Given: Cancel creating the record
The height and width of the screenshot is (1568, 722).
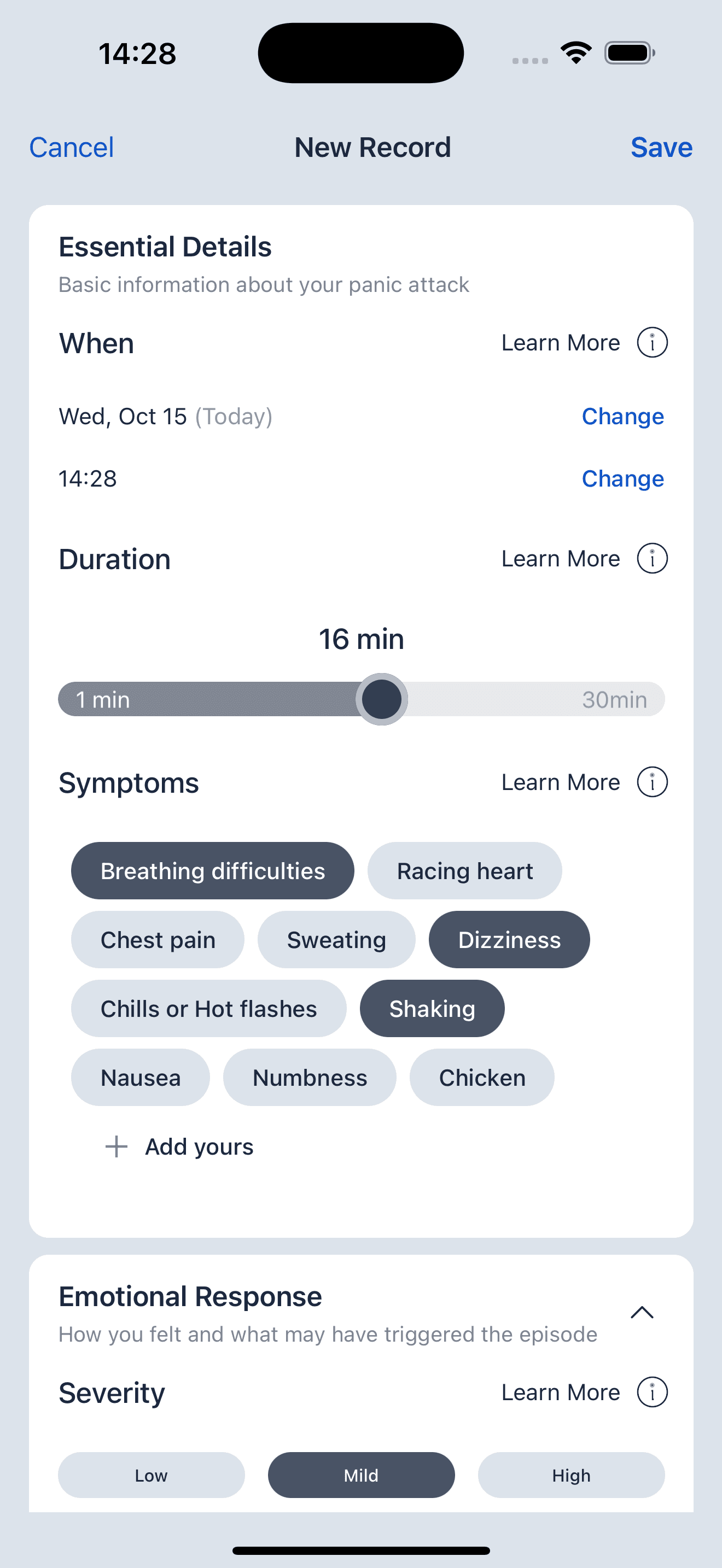Looking at the screenshot, I should pos(71,147).
